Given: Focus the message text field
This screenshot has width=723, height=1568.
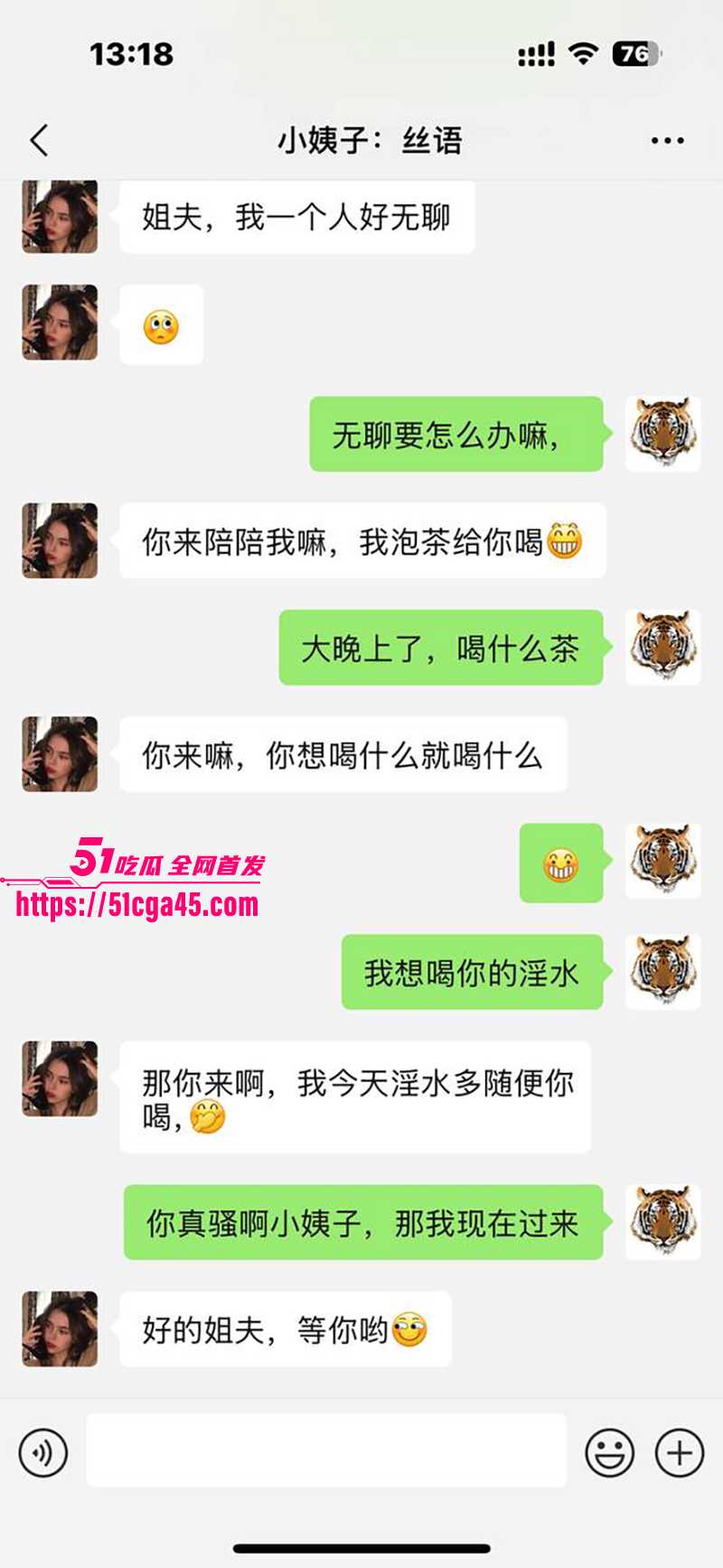Looking at the screenshot, I should coord(326,1451).
